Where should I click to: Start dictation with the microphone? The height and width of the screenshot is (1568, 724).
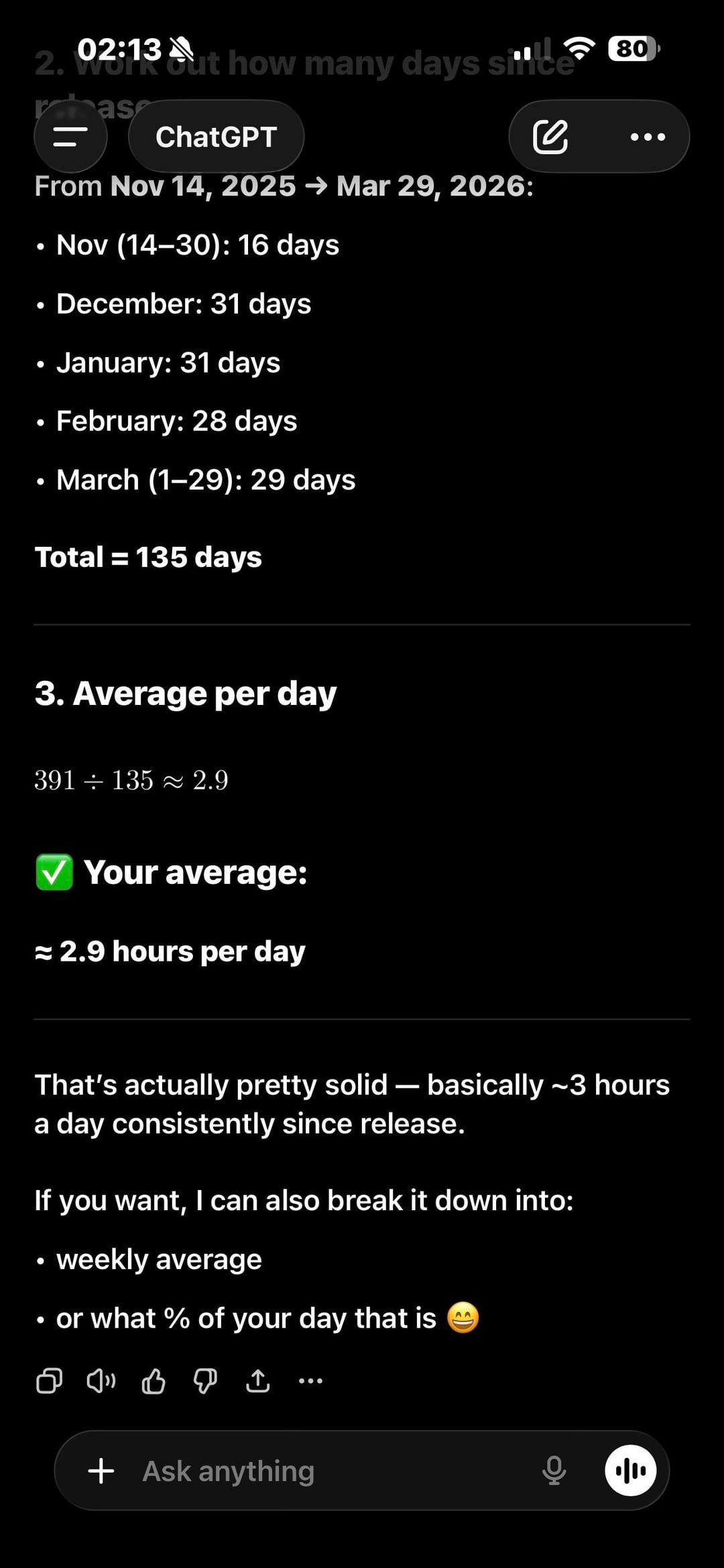[554, 1472]
